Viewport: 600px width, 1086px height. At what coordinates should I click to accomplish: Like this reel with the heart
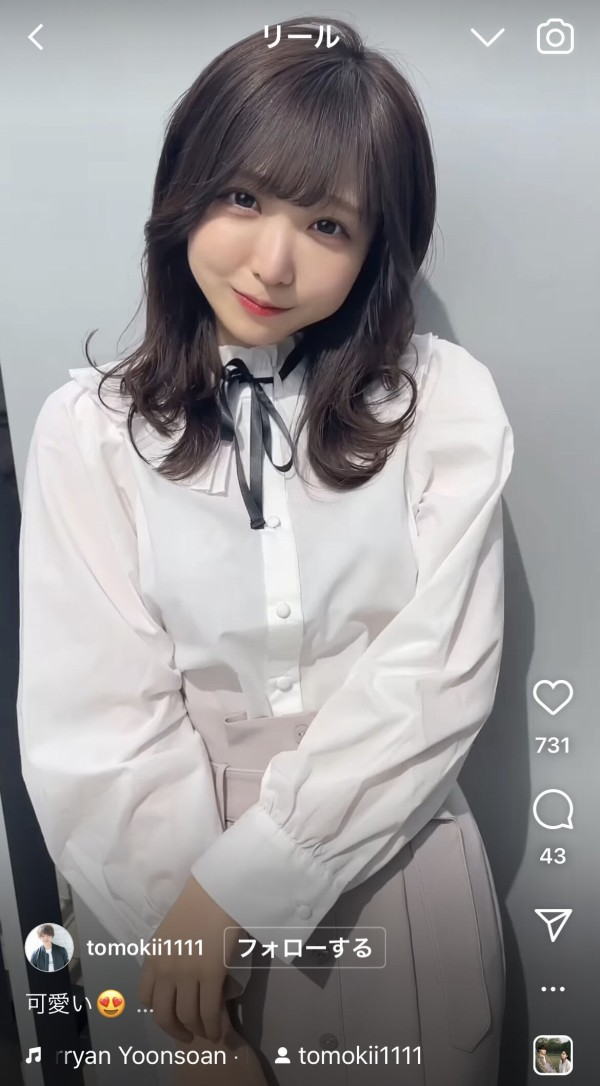point(552,698)
